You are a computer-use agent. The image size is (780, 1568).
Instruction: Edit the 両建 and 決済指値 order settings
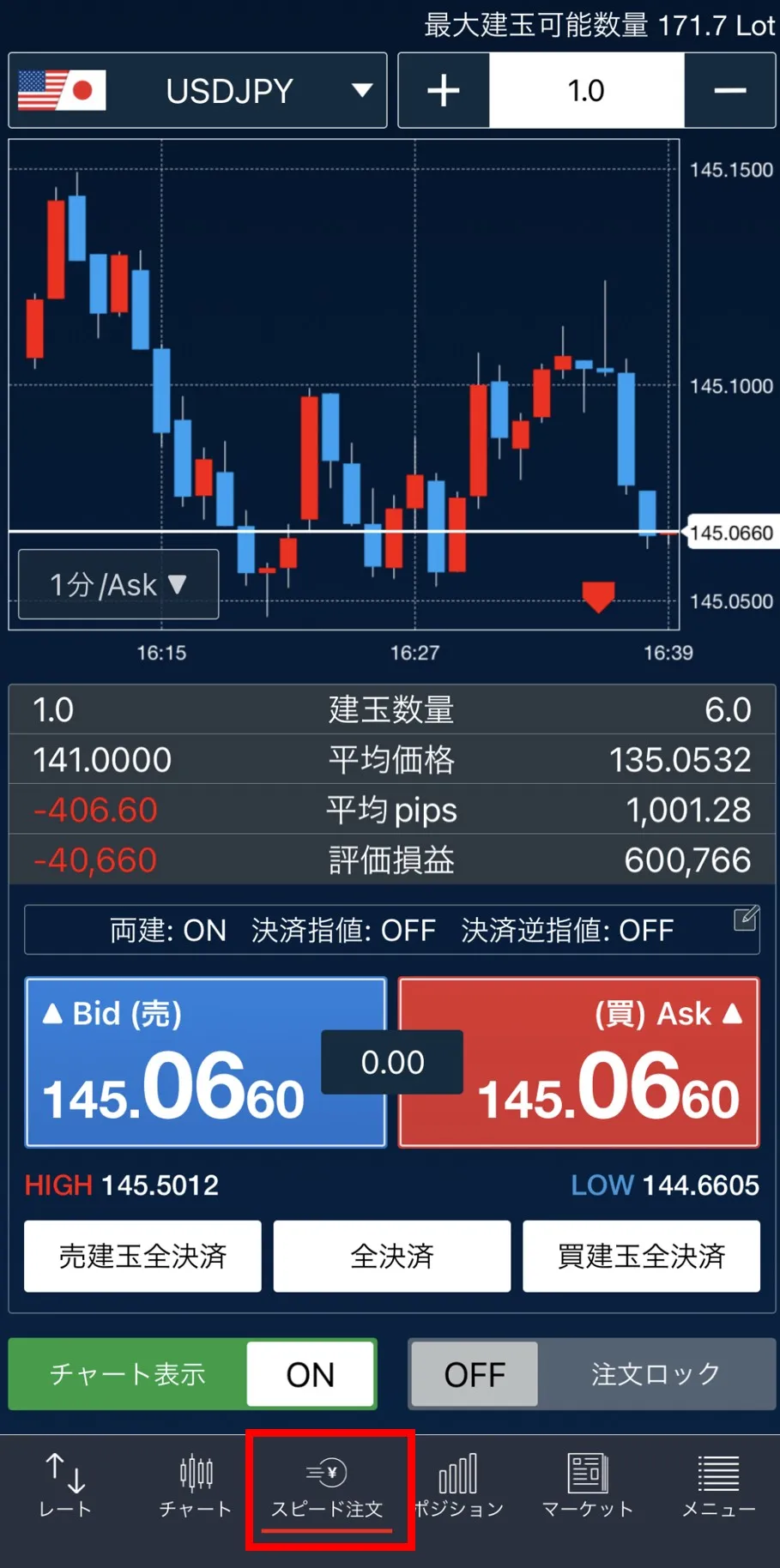[746, 919]
